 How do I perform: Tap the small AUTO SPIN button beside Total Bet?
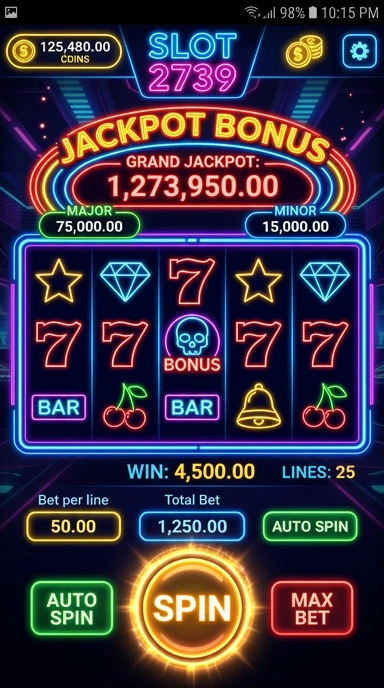(x=310, y=526)
